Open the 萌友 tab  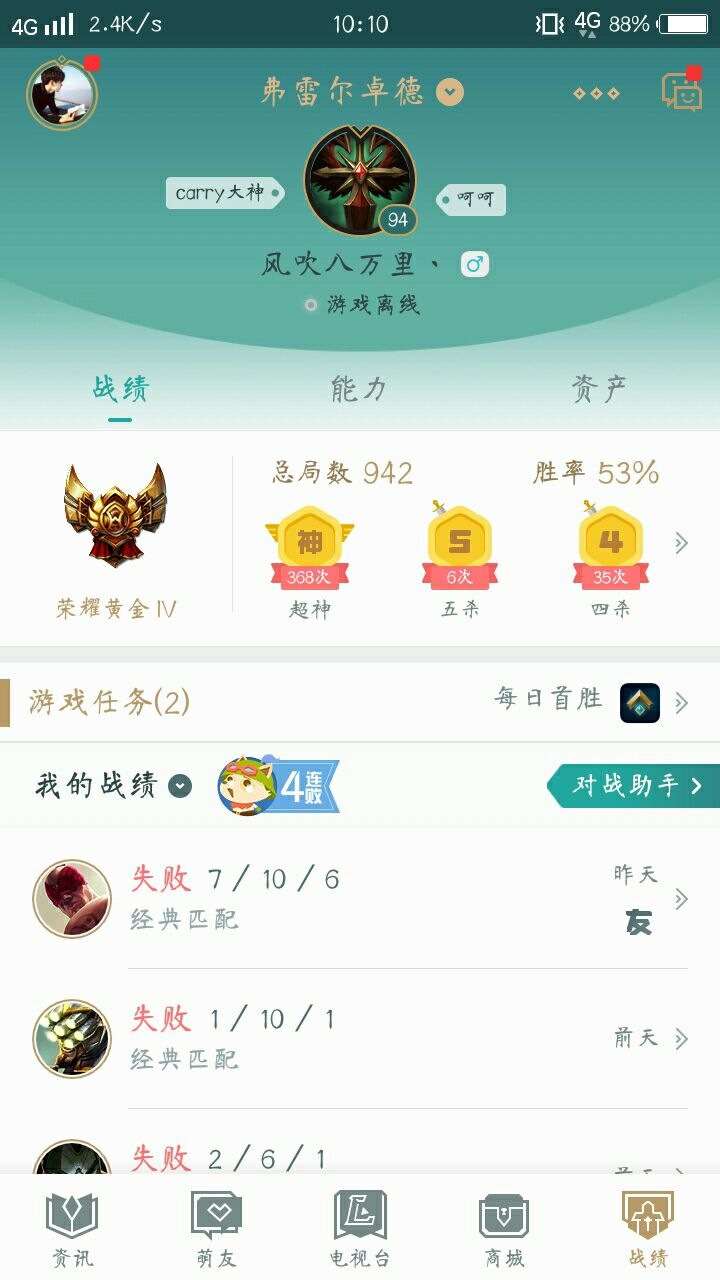(x=216, y=1228)
